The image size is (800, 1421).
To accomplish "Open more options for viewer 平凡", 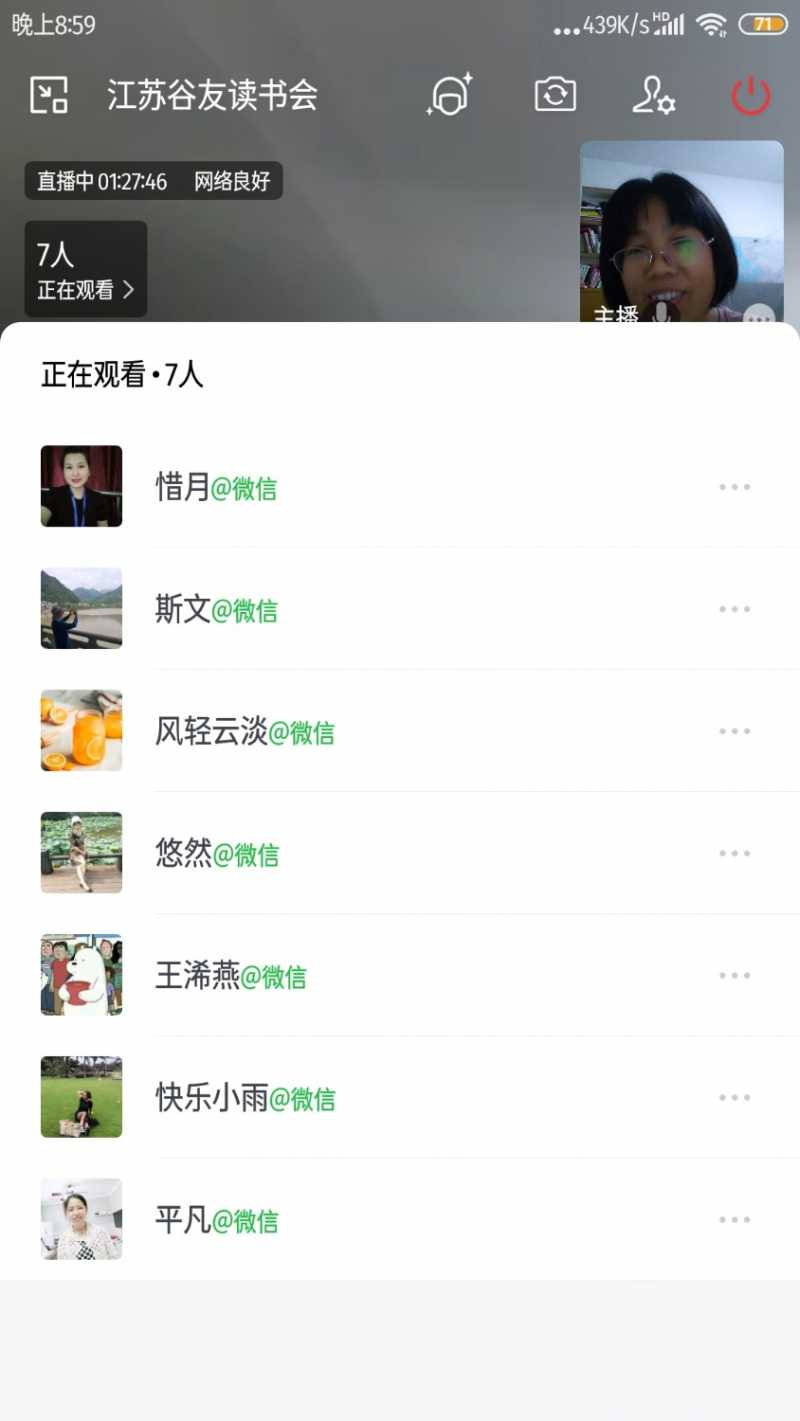I will pos(735,1219).
